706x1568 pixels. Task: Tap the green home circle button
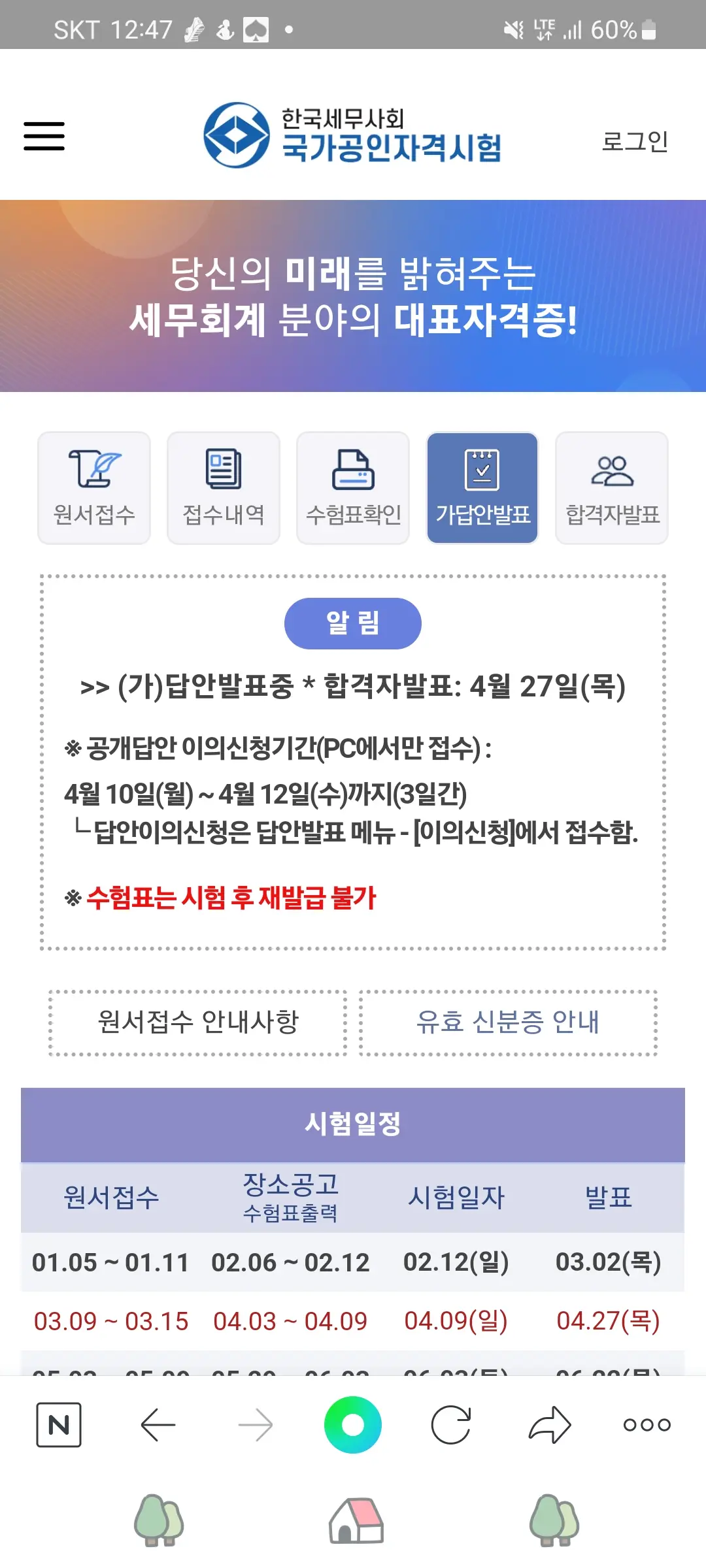coord(353,1426)
